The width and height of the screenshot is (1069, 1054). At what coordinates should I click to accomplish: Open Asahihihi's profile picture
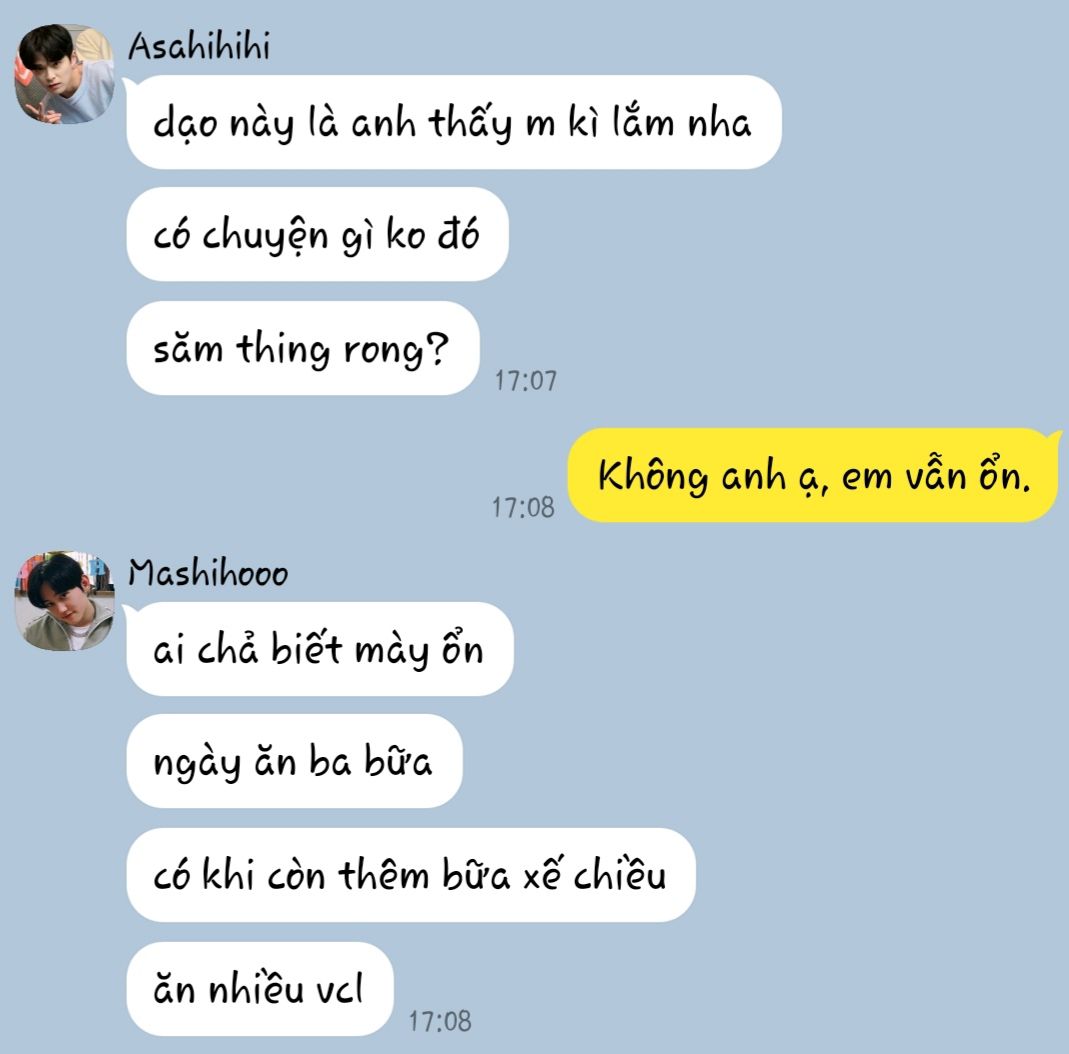coord(63,74)
